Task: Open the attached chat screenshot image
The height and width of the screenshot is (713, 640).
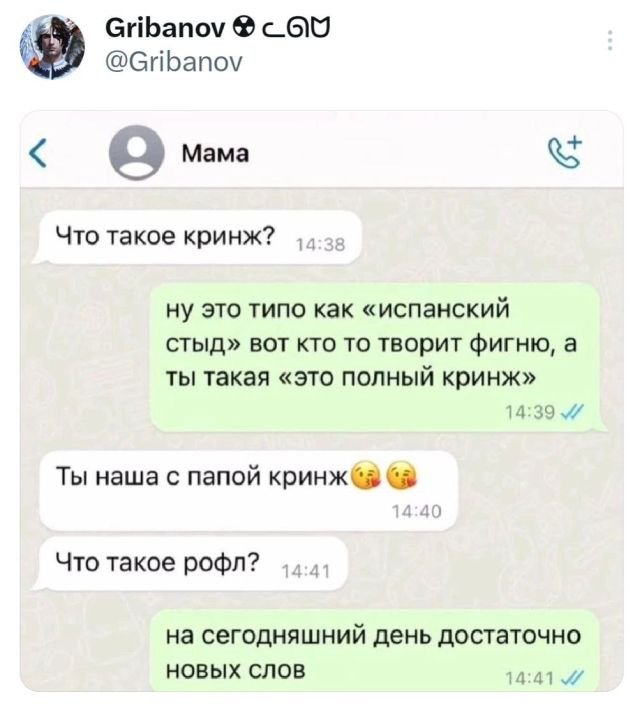Action: [x=321, y=400]
